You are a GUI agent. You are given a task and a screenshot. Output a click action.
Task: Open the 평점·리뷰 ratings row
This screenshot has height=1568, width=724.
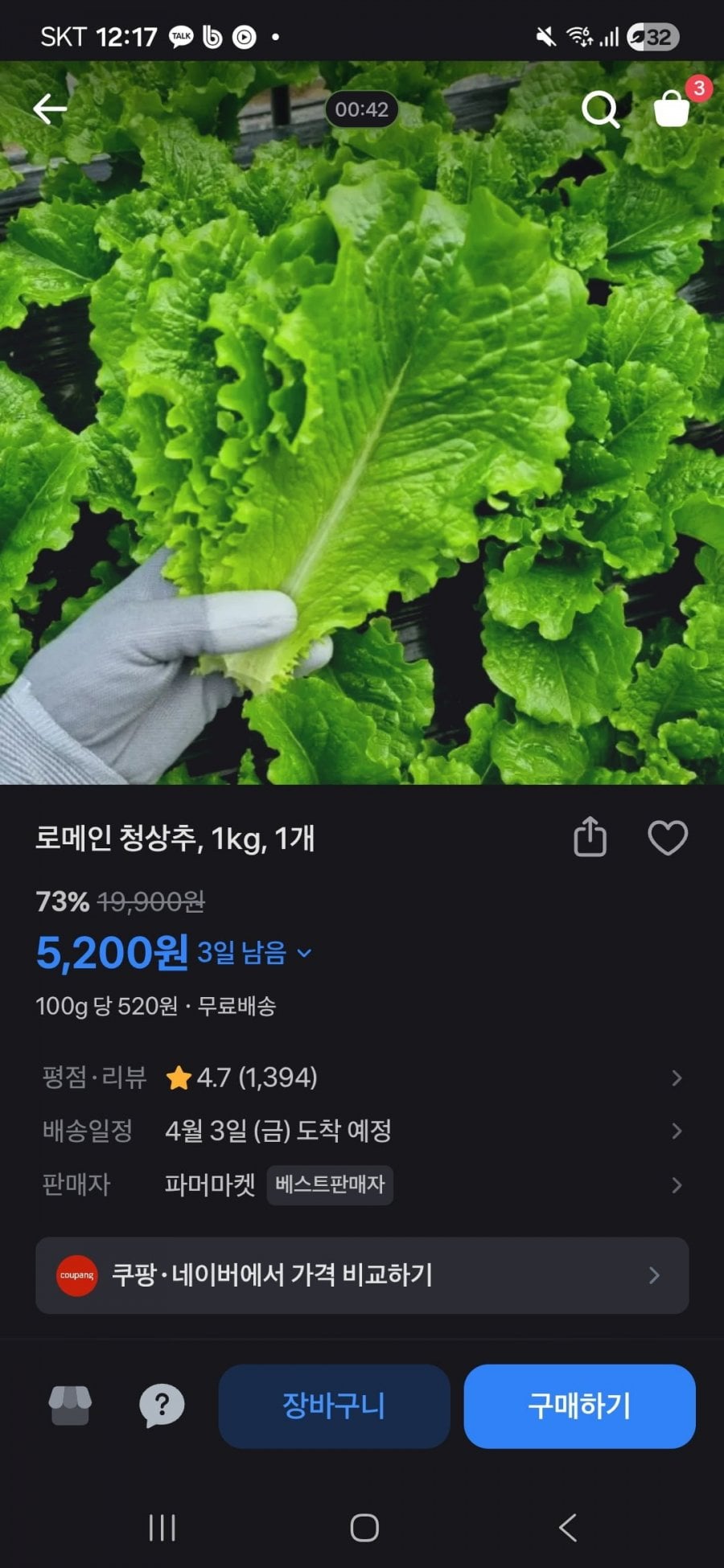coord(362,1077)
